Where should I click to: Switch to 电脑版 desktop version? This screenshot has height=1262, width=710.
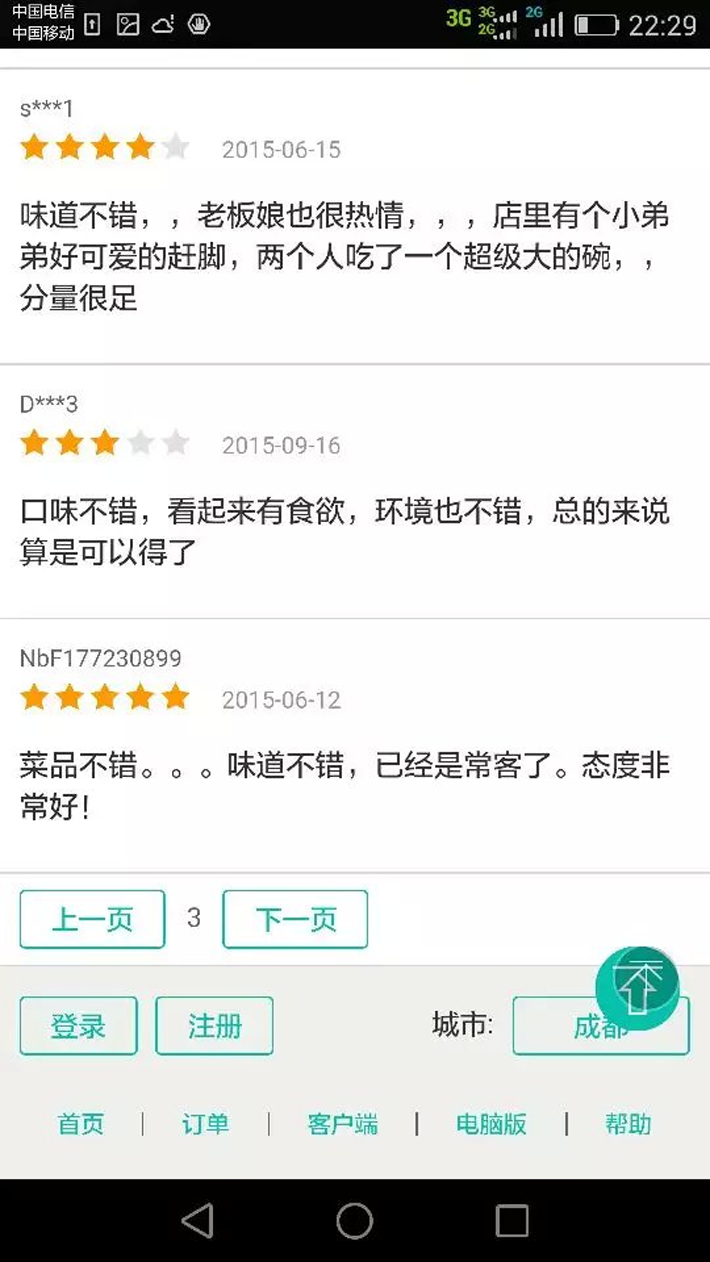491,1124
